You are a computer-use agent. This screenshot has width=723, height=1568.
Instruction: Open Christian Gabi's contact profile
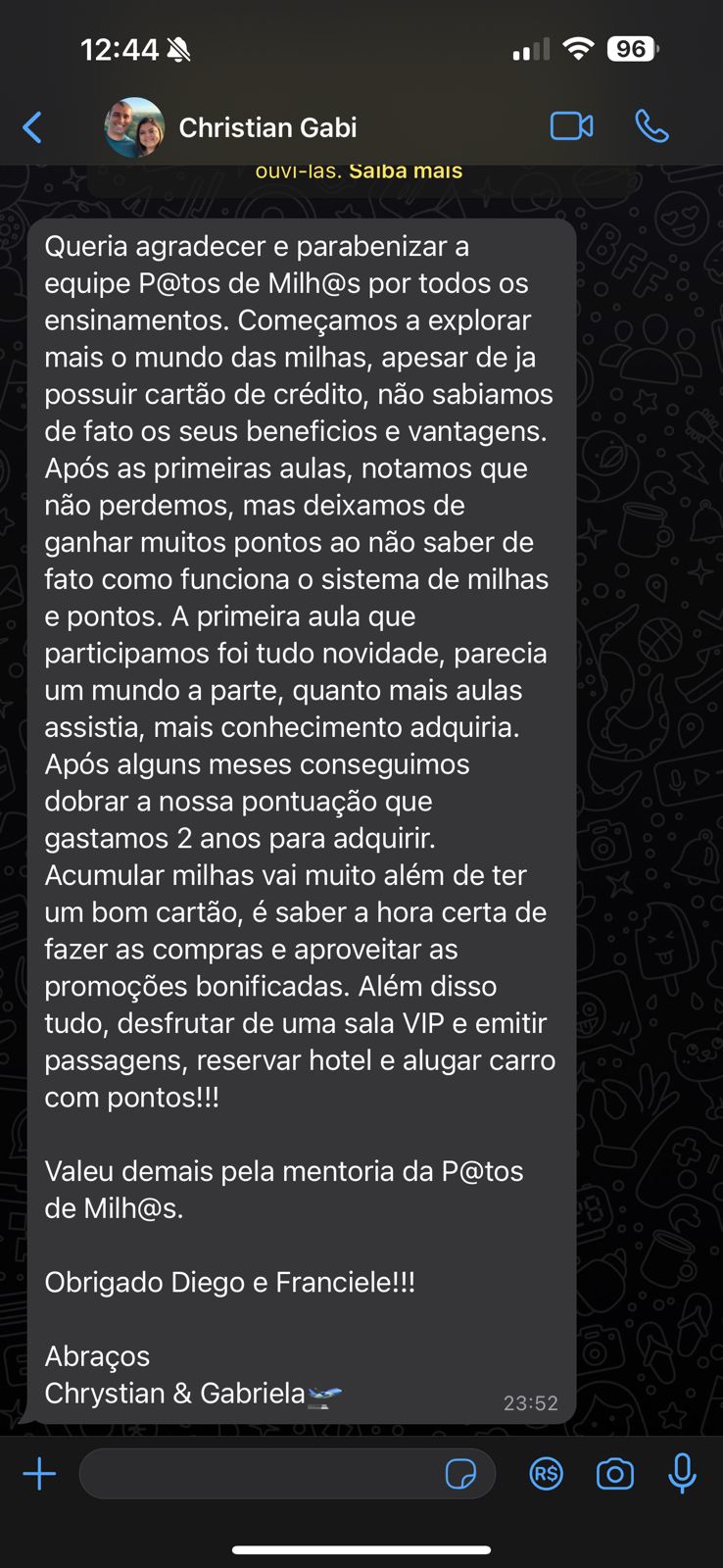coord(134,126)
